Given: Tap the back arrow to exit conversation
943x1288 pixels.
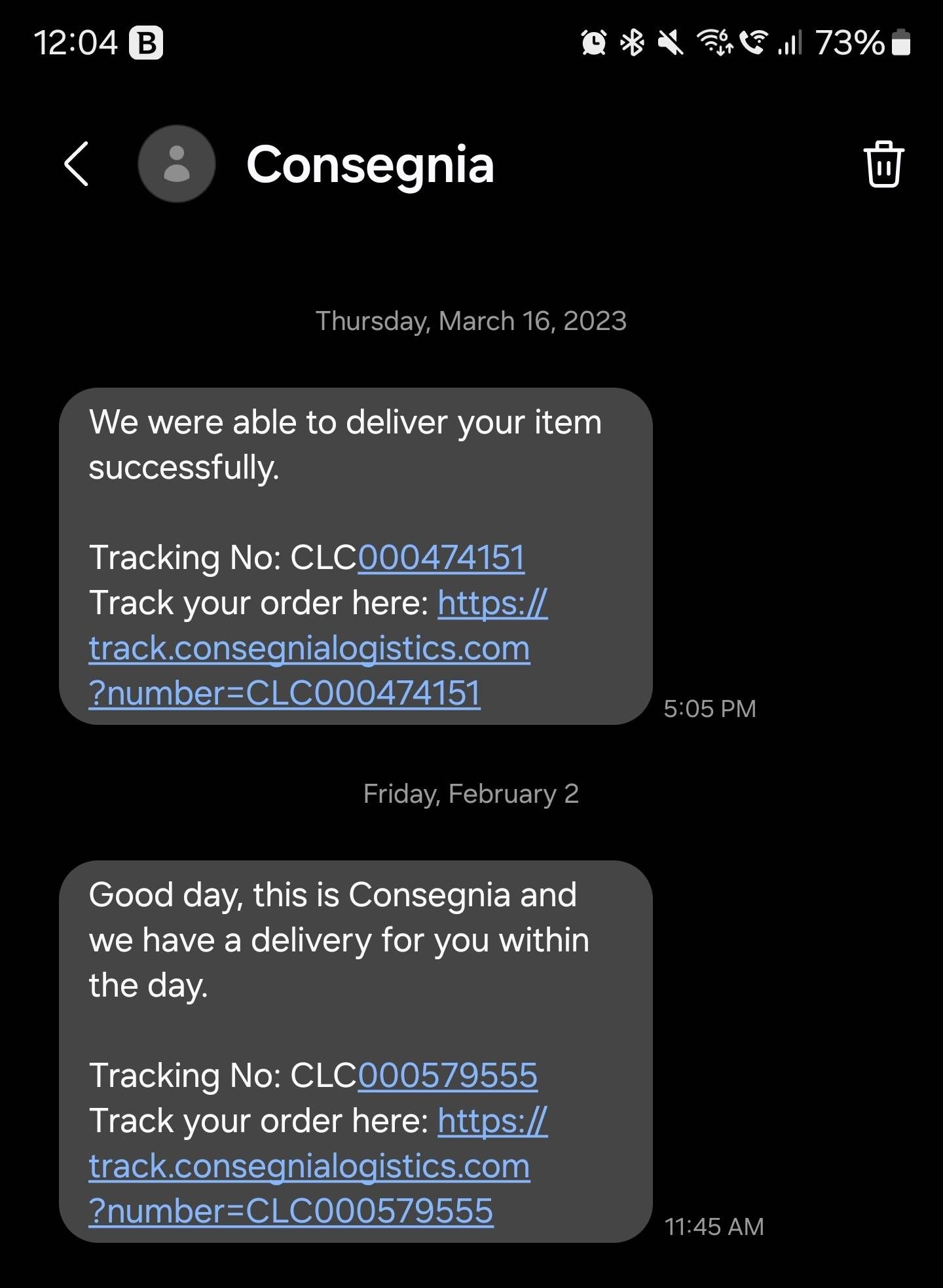Looking at the screenshot, I should (x=76, y=165).
